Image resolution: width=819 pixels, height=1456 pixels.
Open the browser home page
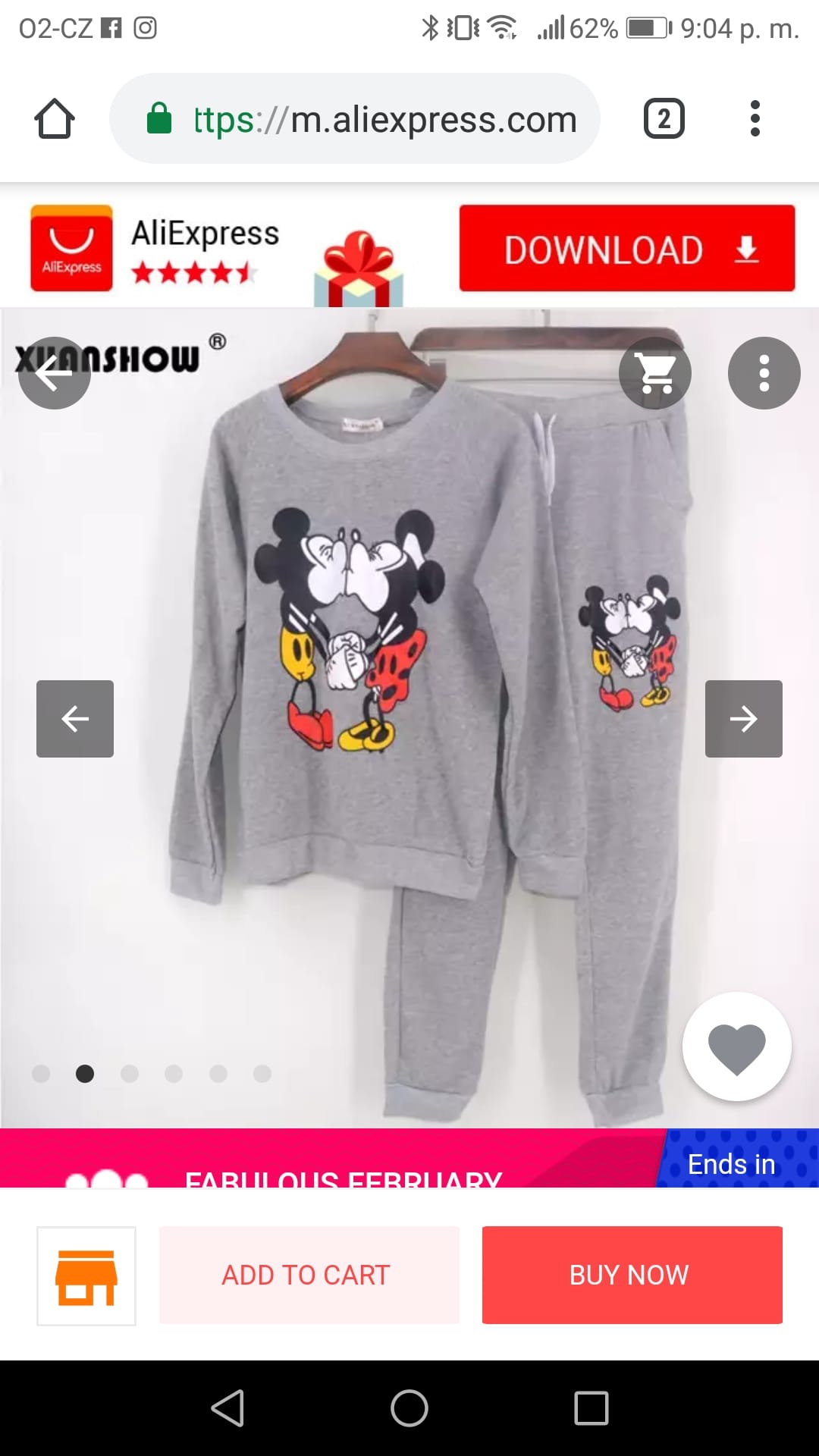(55, 119)
